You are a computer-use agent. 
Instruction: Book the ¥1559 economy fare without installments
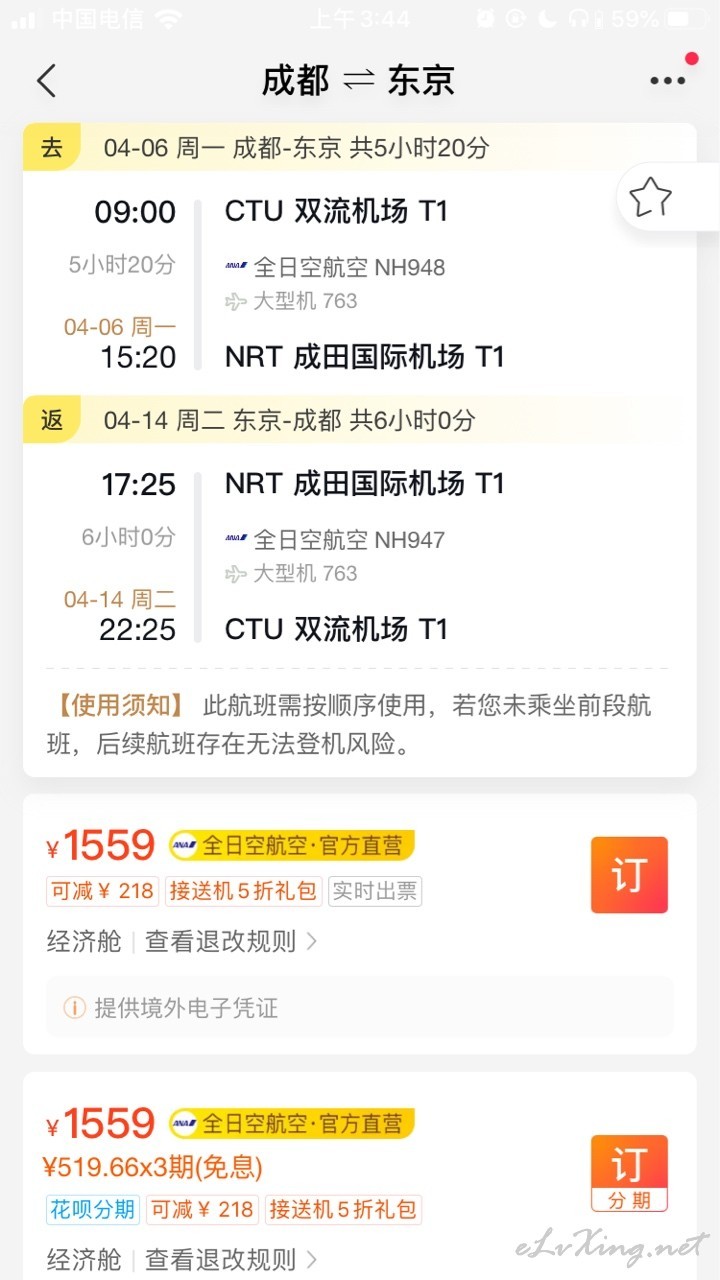[629, 875]
